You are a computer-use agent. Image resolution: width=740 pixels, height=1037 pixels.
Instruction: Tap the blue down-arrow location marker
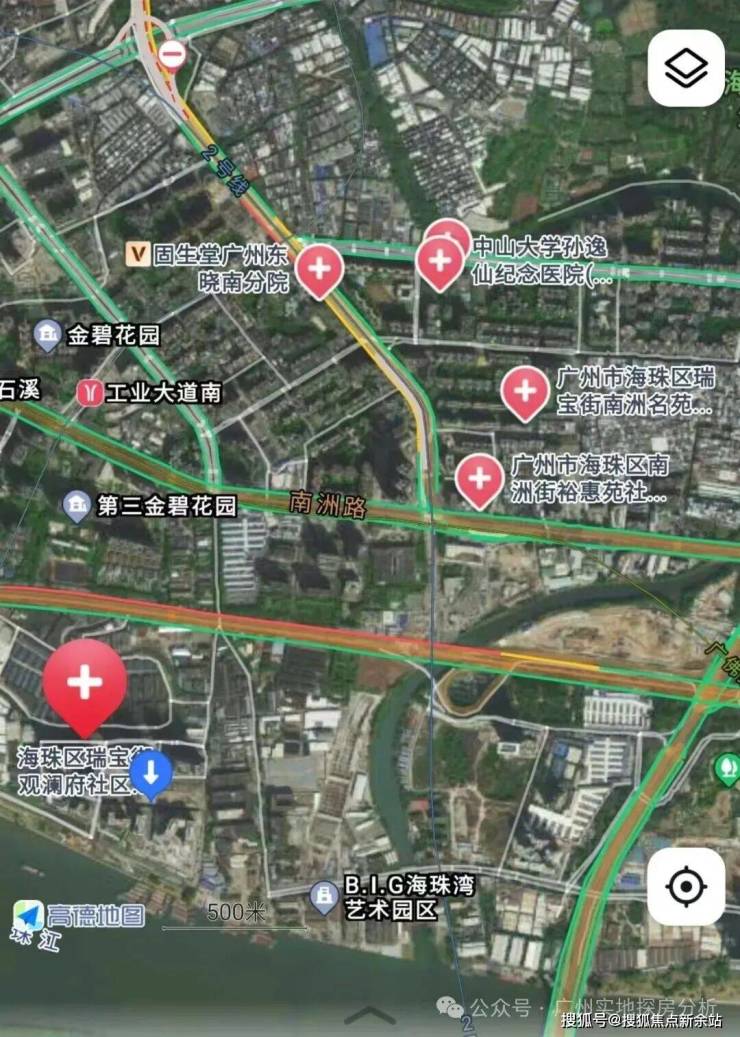tap(151, 774)
